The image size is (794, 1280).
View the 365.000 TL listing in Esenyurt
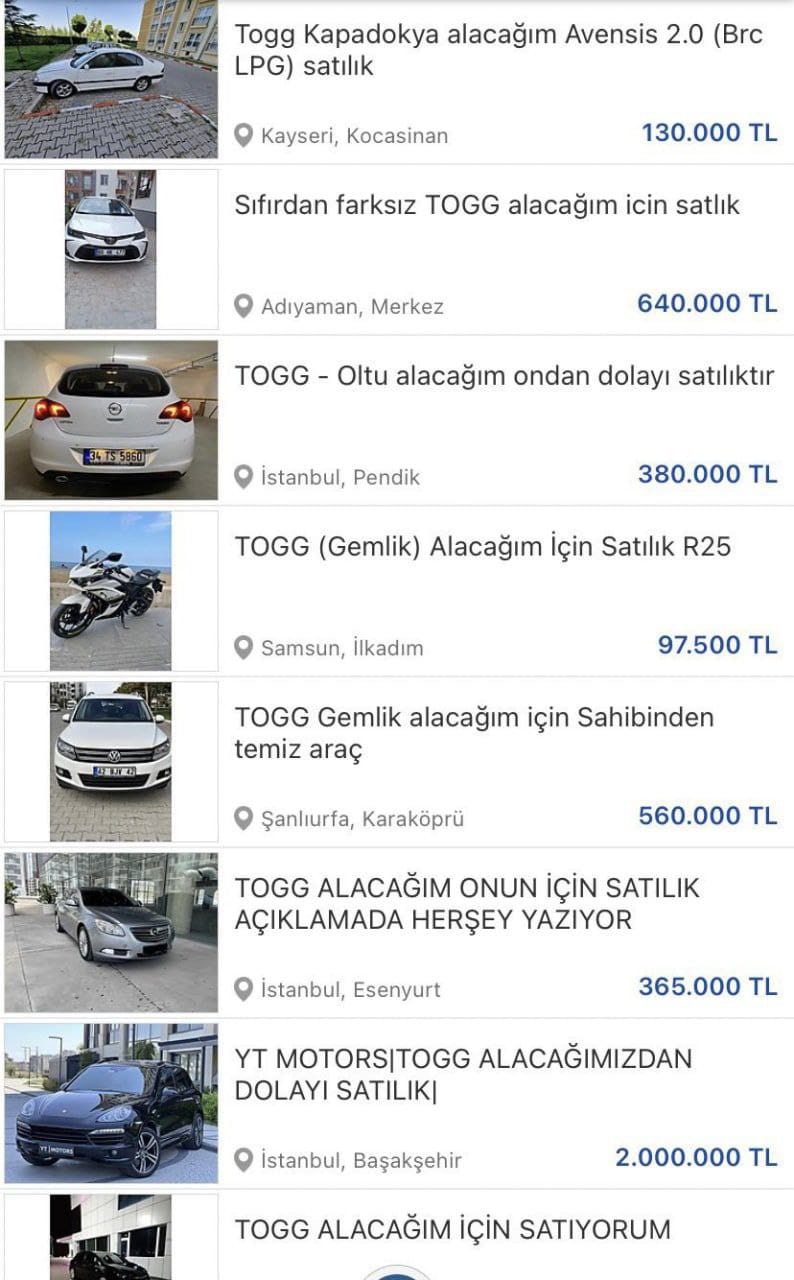click(x=467, y=903)
